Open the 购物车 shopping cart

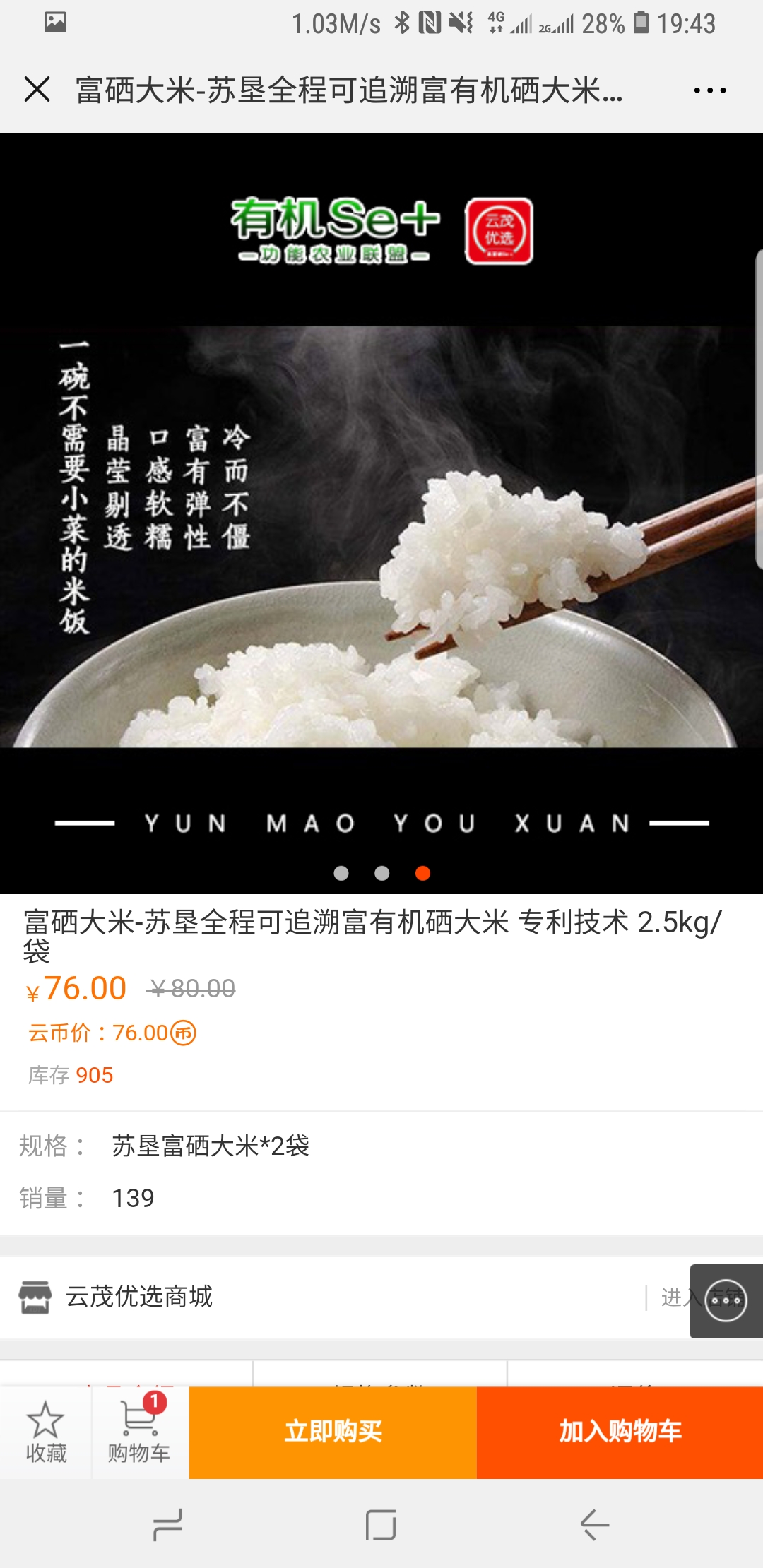pos(140,1432)
